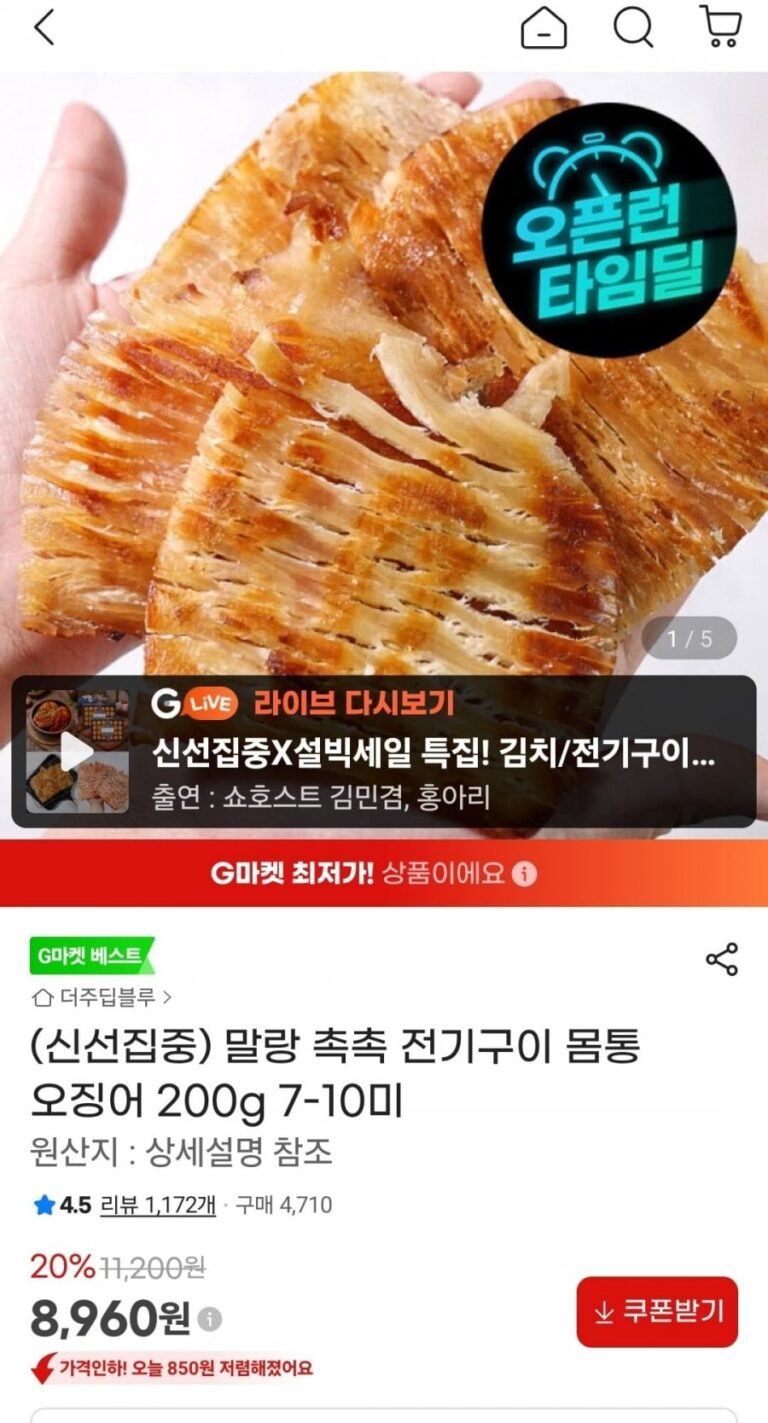Download the coupon with 쿠폰받기
Image resolution: width=768 pixels, height=1423 pixels.
[657, 1312]
